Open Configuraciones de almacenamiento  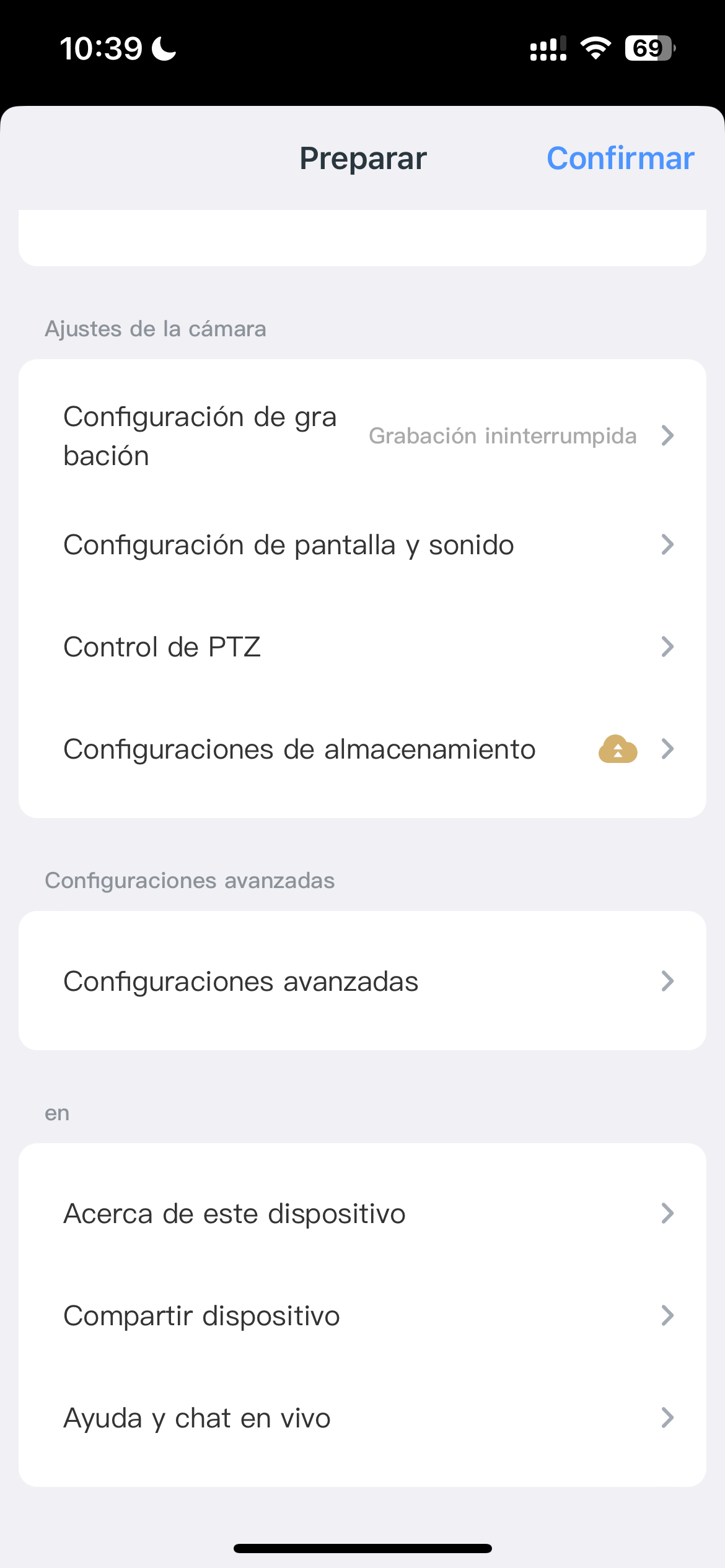tap(362, 749)
